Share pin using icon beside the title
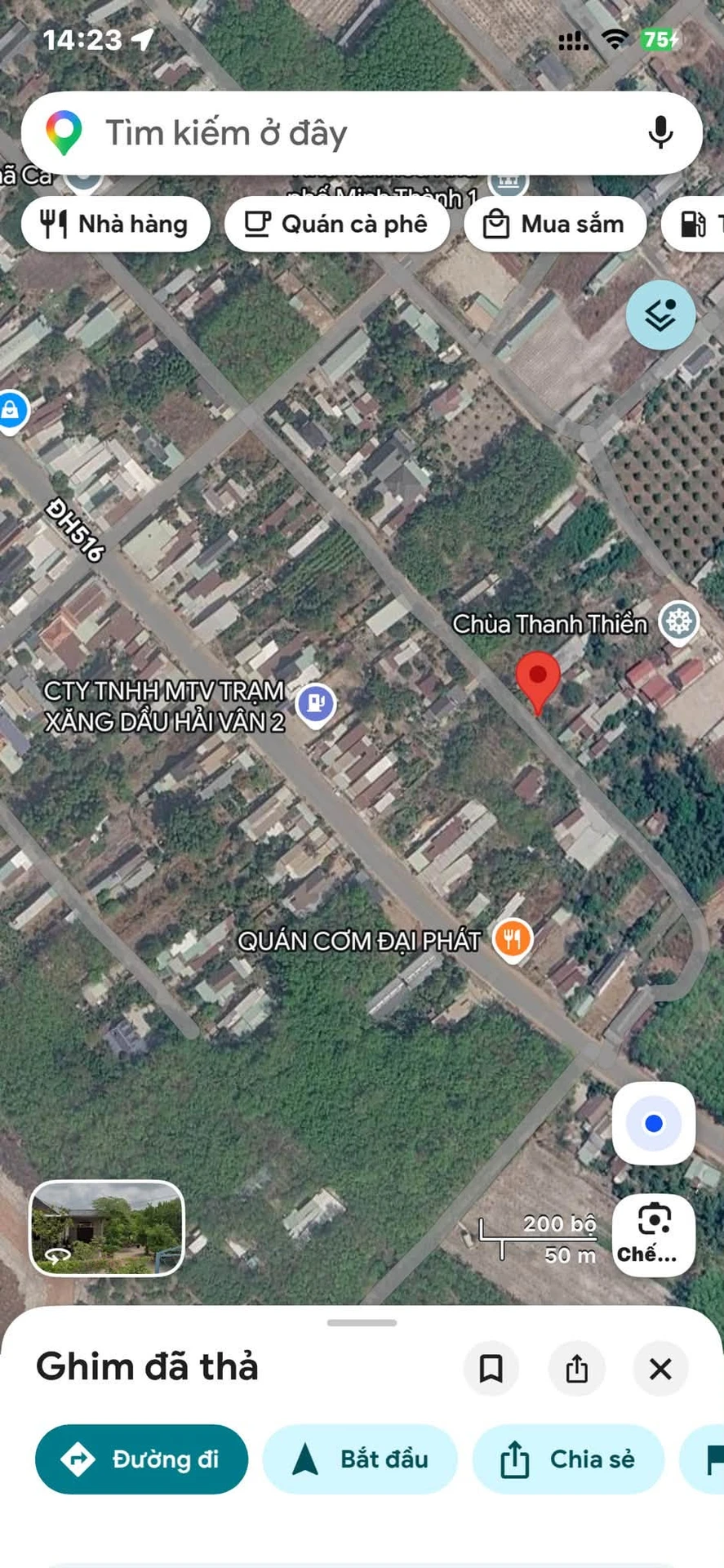 576,1368
